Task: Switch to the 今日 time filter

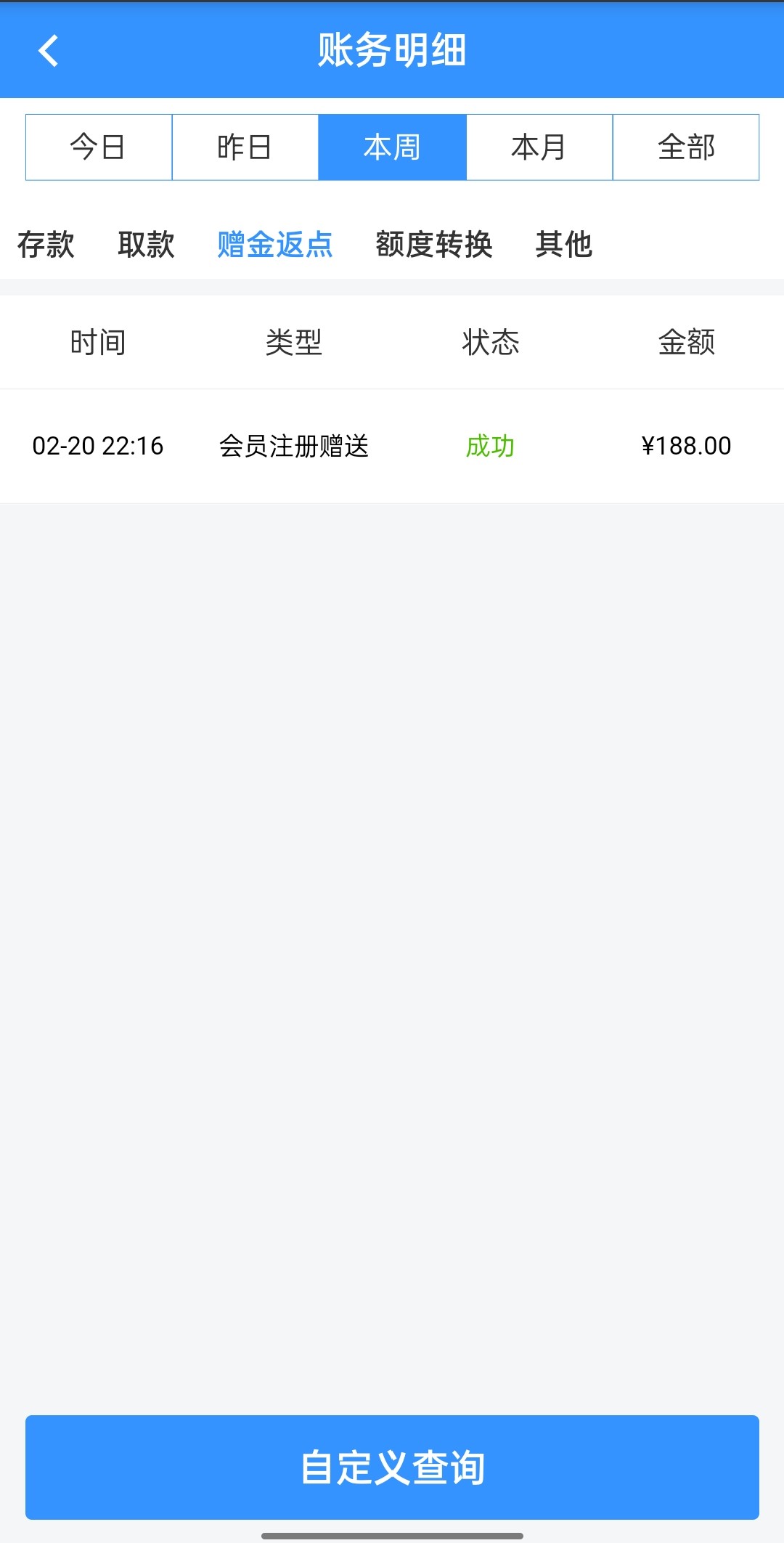Action: (x=99, y=147)
